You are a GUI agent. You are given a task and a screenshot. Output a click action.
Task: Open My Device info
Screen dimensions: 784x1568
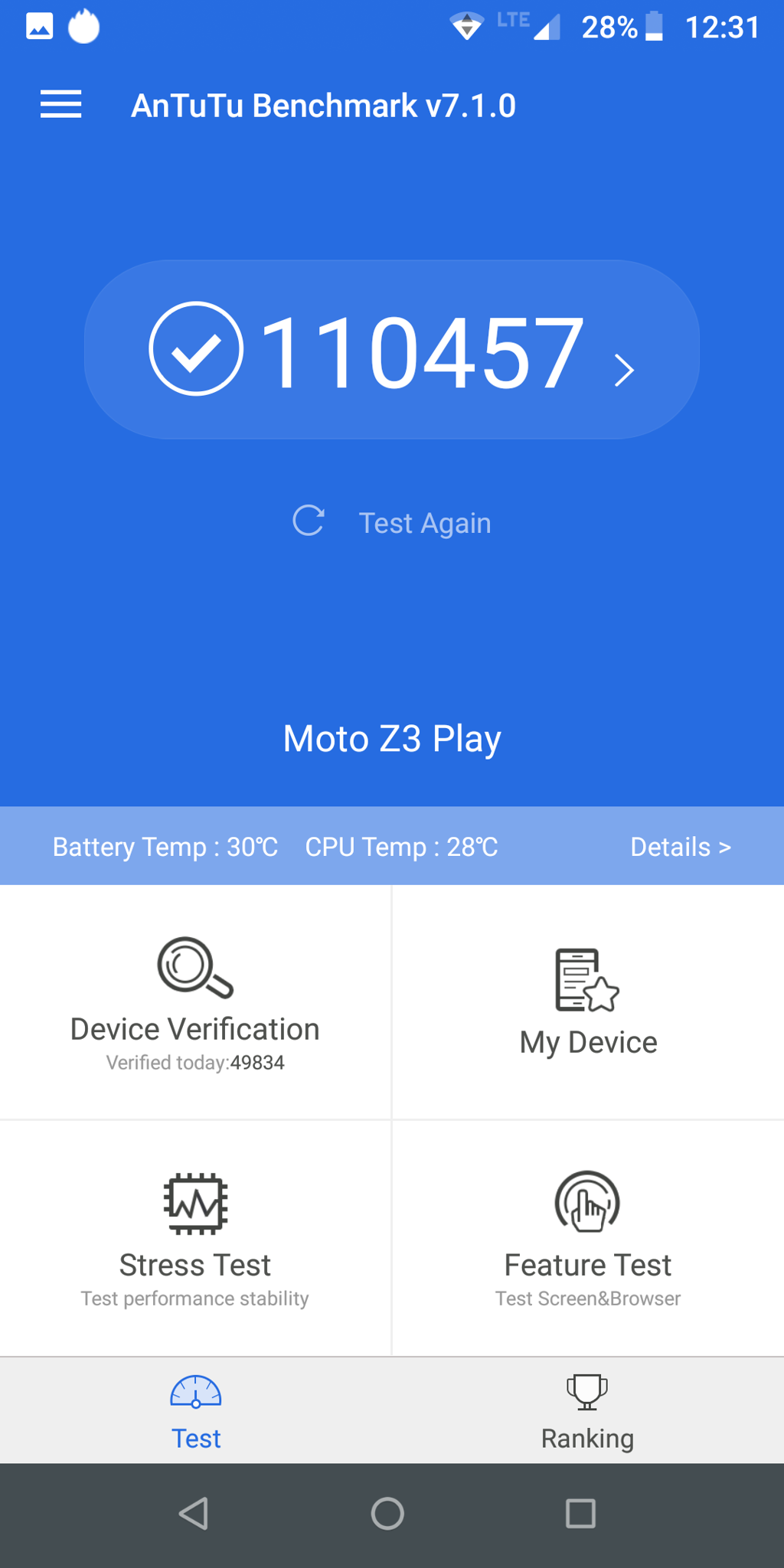(588, 1003)
